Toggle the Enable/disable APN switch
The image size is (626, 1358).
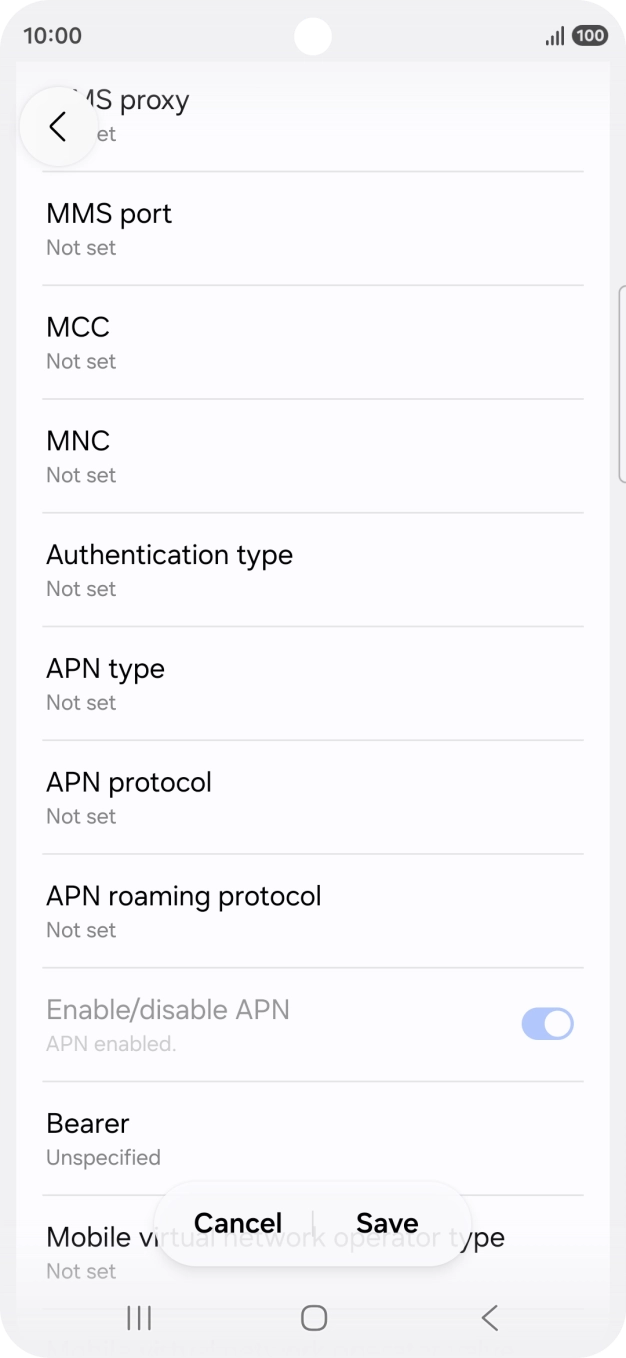click(547, 1024)
